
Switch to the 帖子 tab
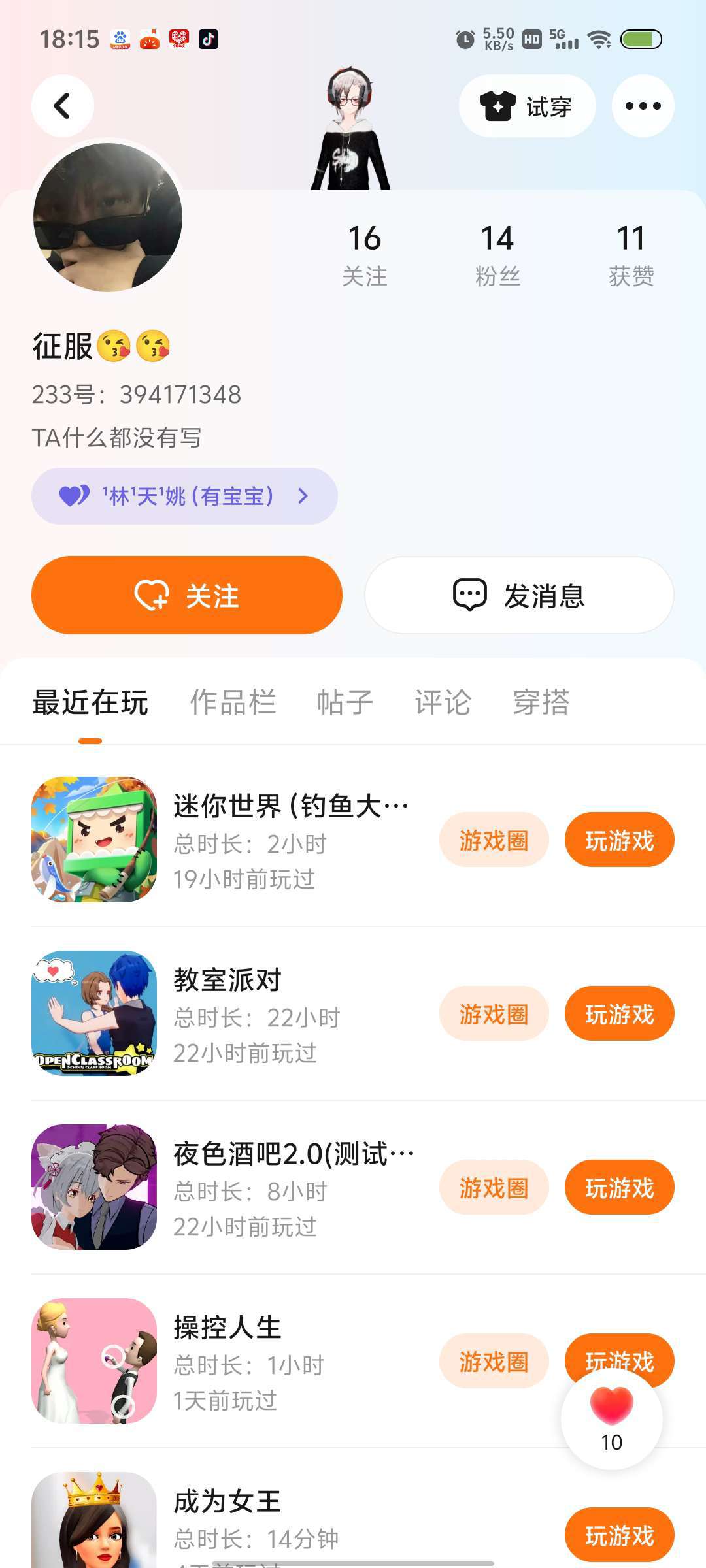345,702
